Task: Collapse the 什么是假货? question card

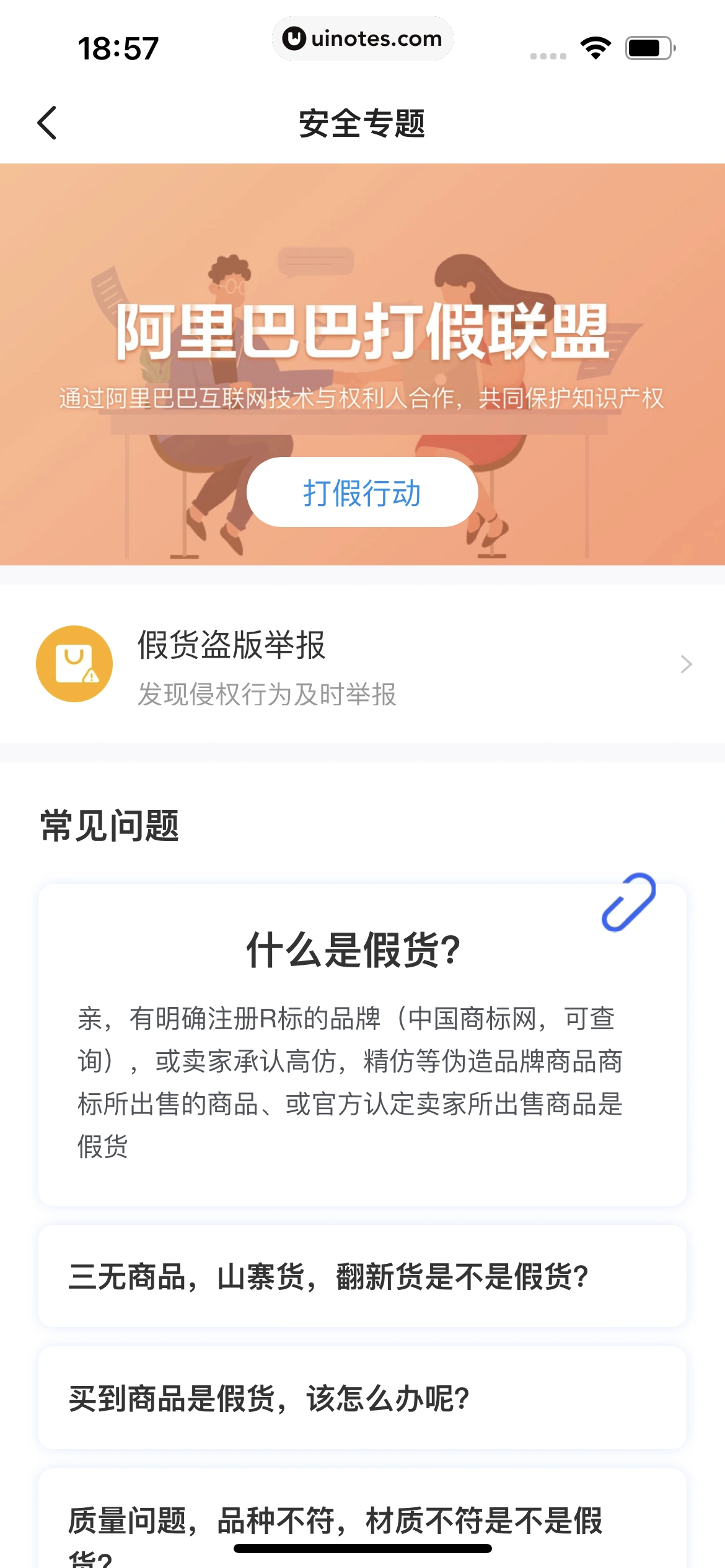Action: pos(353,950)
